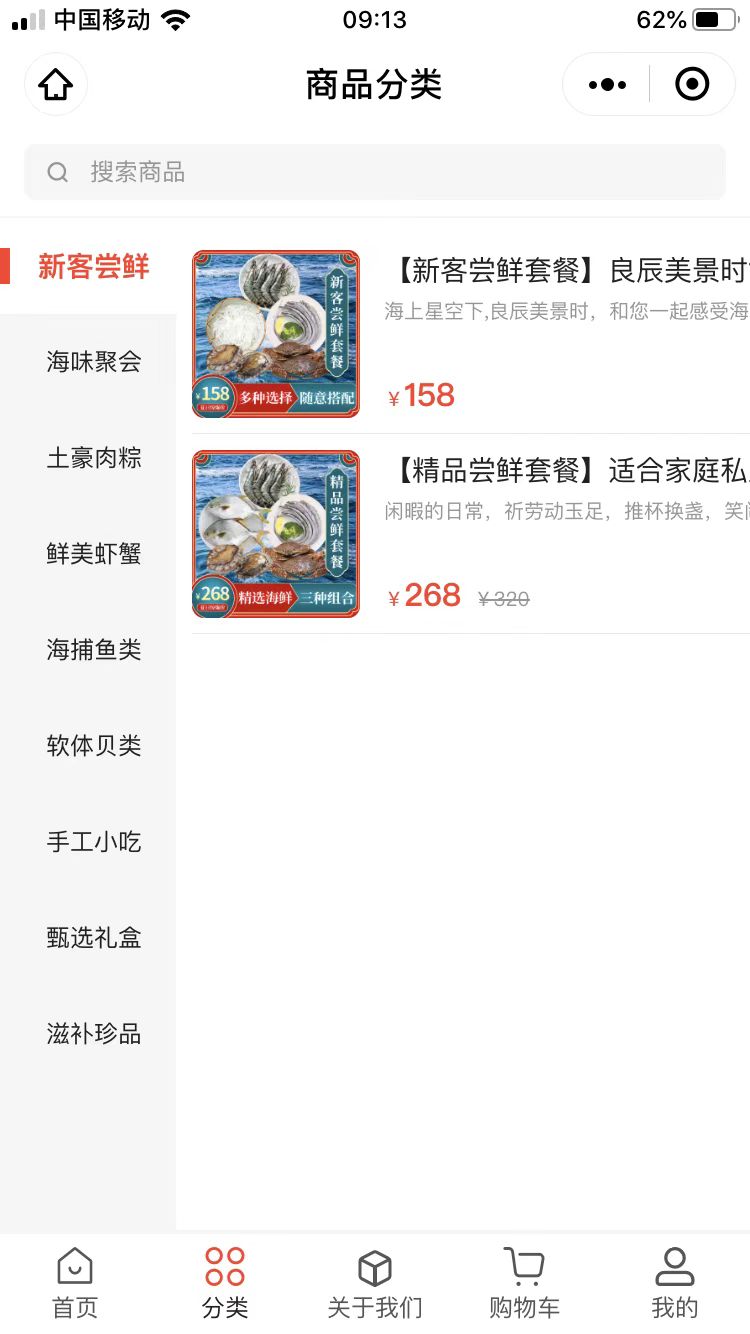The width and height of the screenshot is (750, 1334).
Task: Choose the 海捕鱼类 category
Action: click(x=93, y=650)
